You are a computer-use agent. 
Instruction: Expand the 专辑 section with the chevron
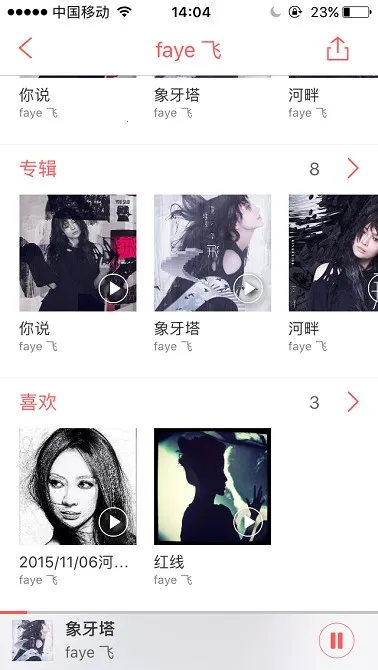pos(353,168)
